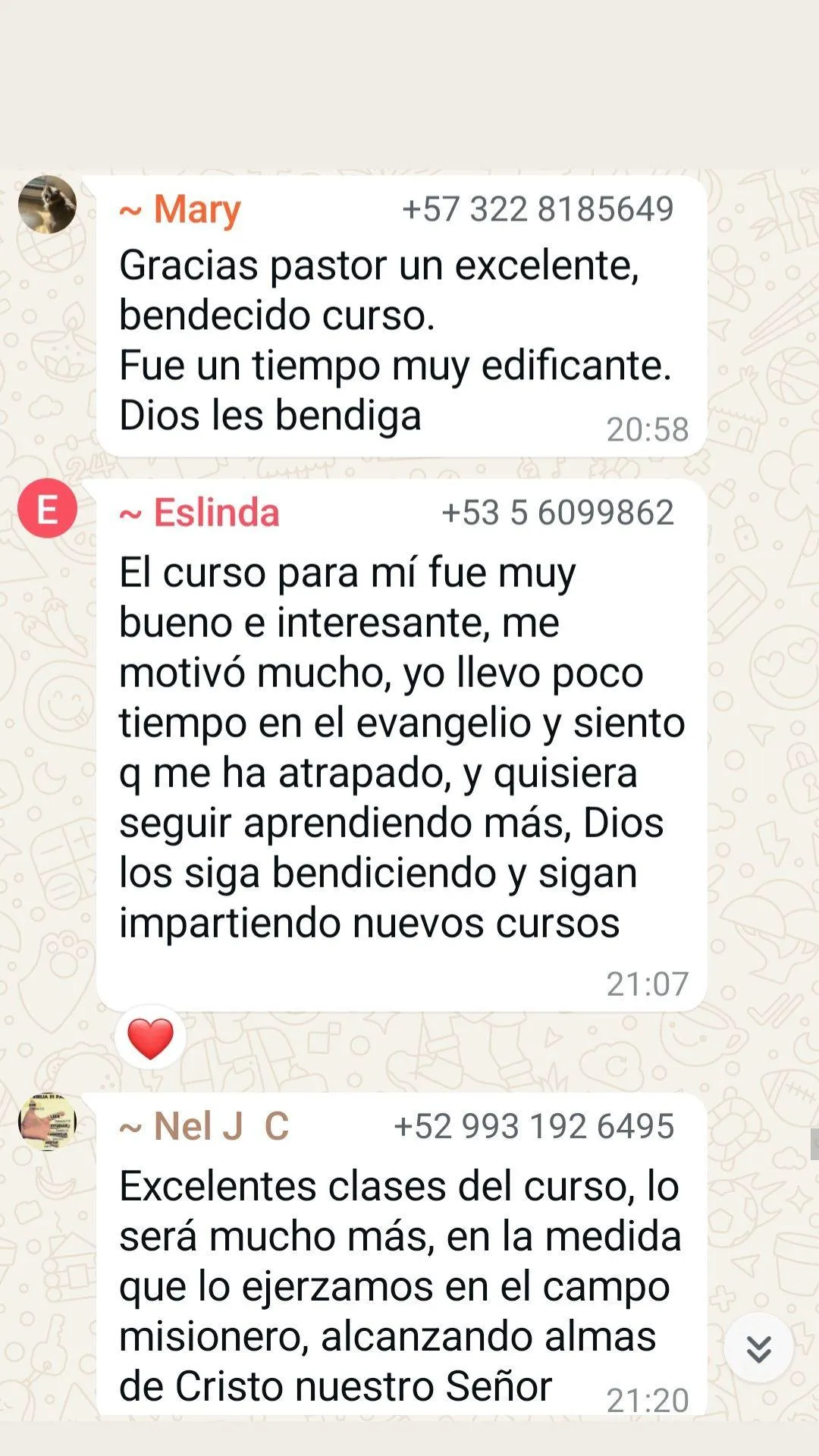Tap sender name Nel J C
The height and width of the screenshot is (1456, 819).
pos(220,1126)
